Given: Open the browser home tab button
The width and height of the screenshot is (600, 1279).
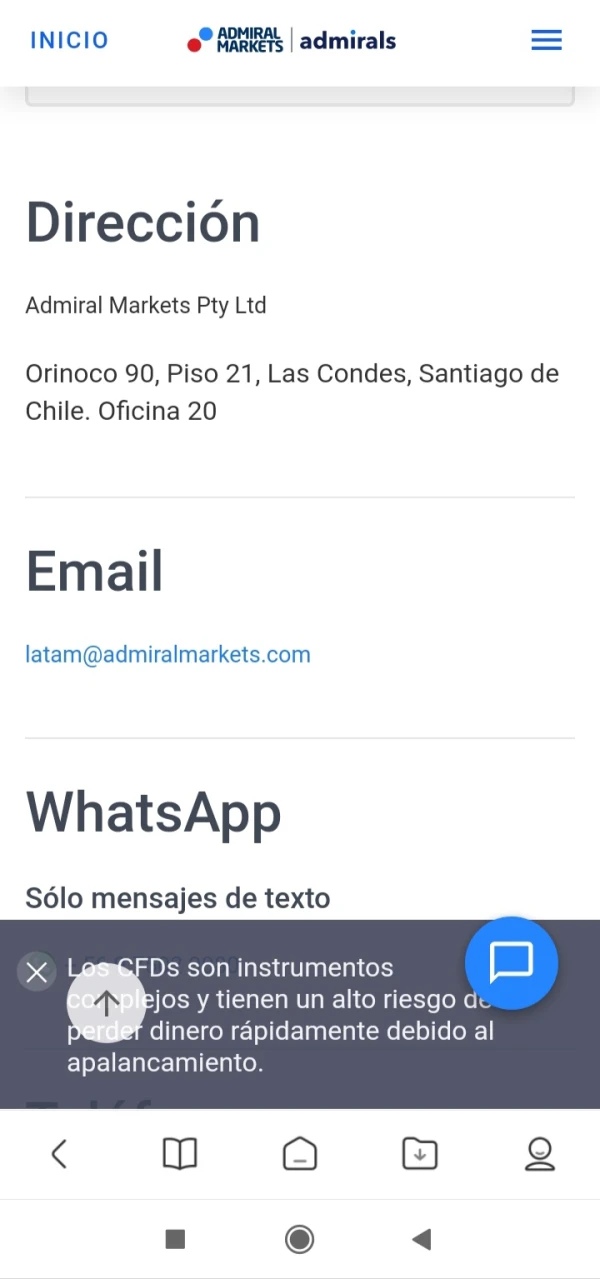Looking at the screenshot, I should click(x=299, y=1154).
